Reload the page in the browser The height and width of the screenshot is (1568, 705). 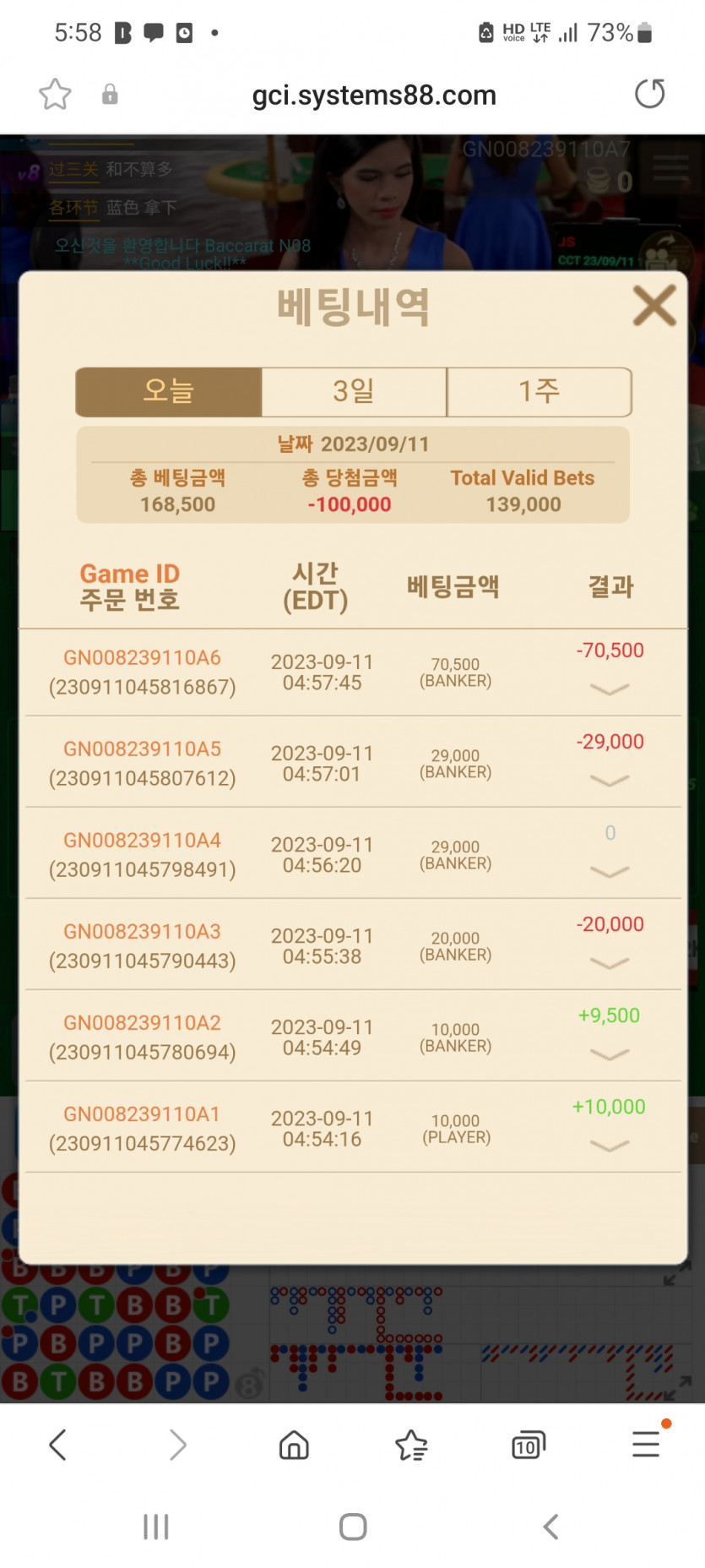tap(649, 94)
